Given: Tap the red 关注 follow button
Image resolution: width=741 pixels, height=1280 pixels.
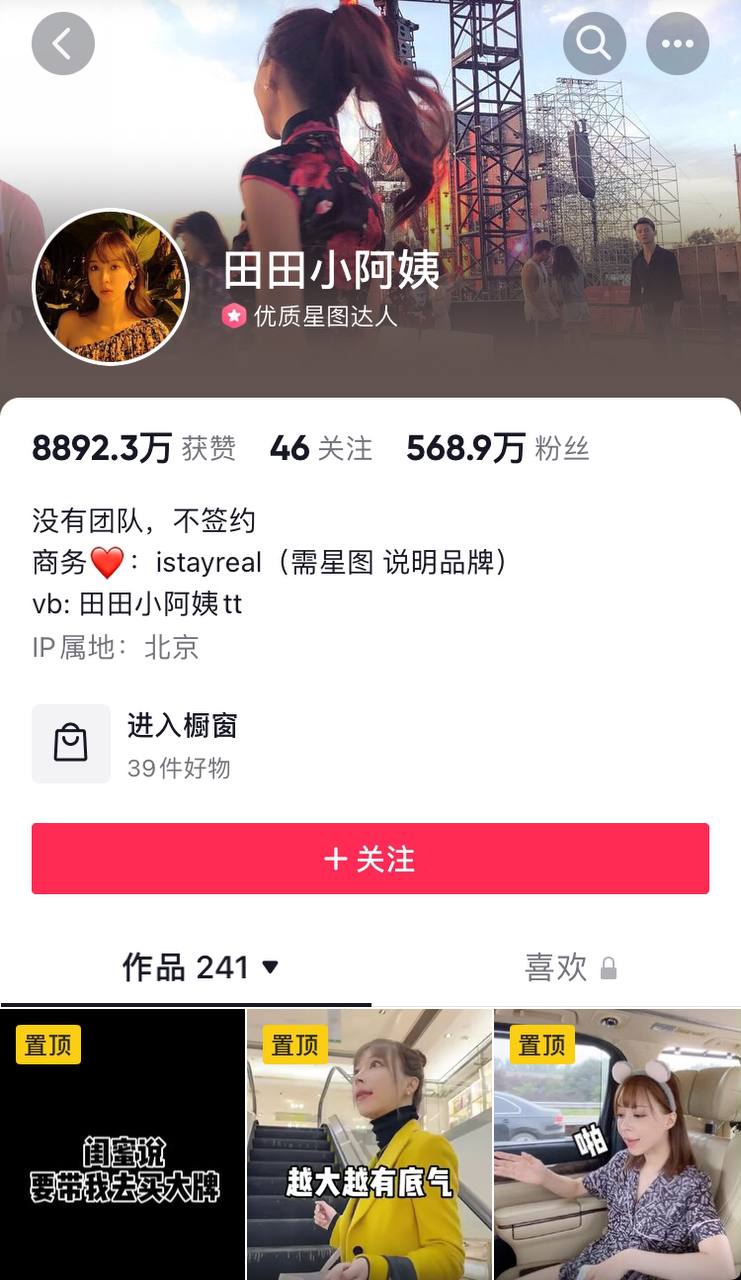Looking at the screenshot, I should pos(370,859).
